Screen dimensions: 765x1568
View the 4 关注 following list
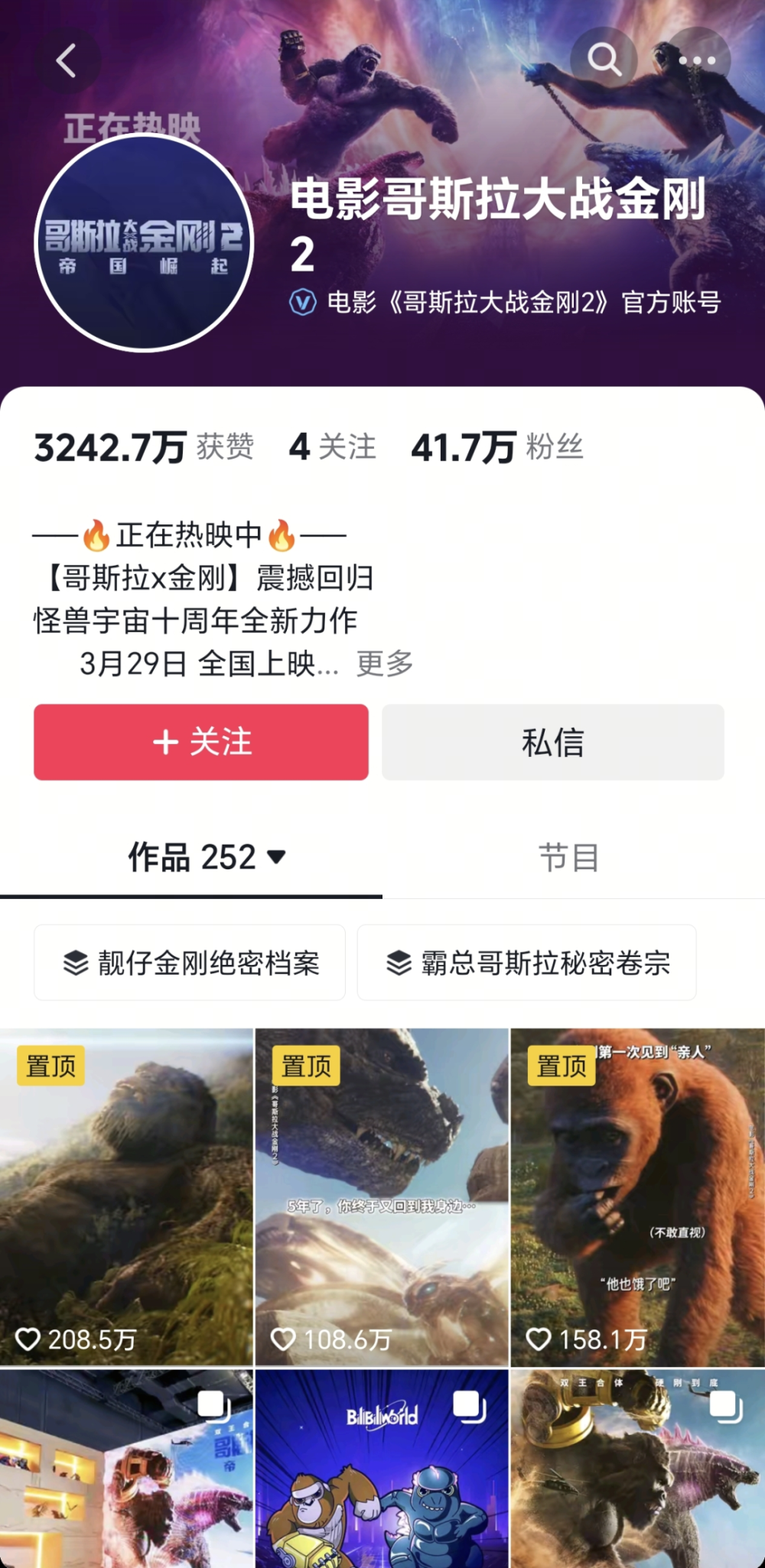point(332,447)
